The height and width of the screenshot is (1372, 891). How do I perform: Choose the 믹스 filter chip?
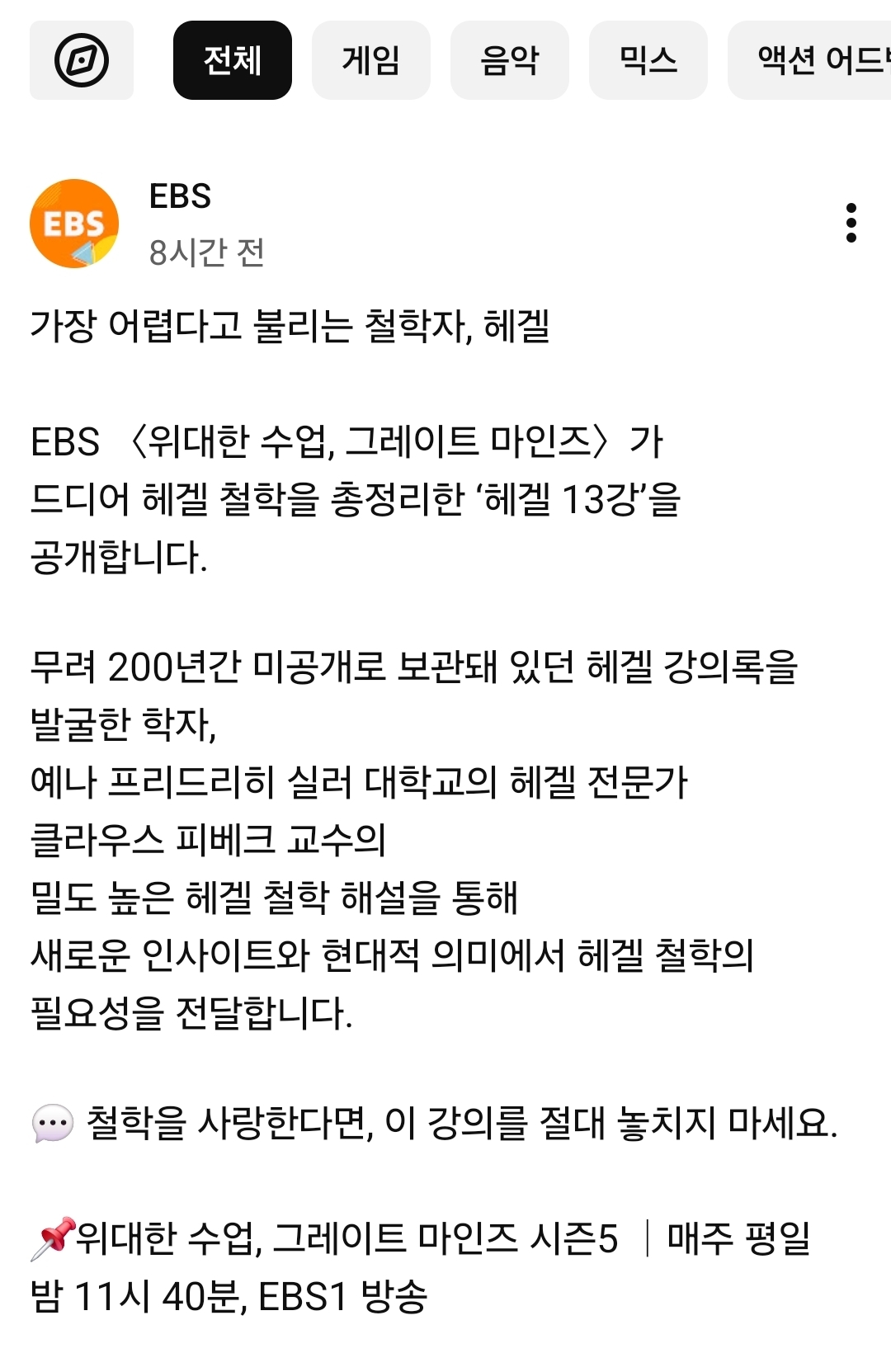point(648,60)
